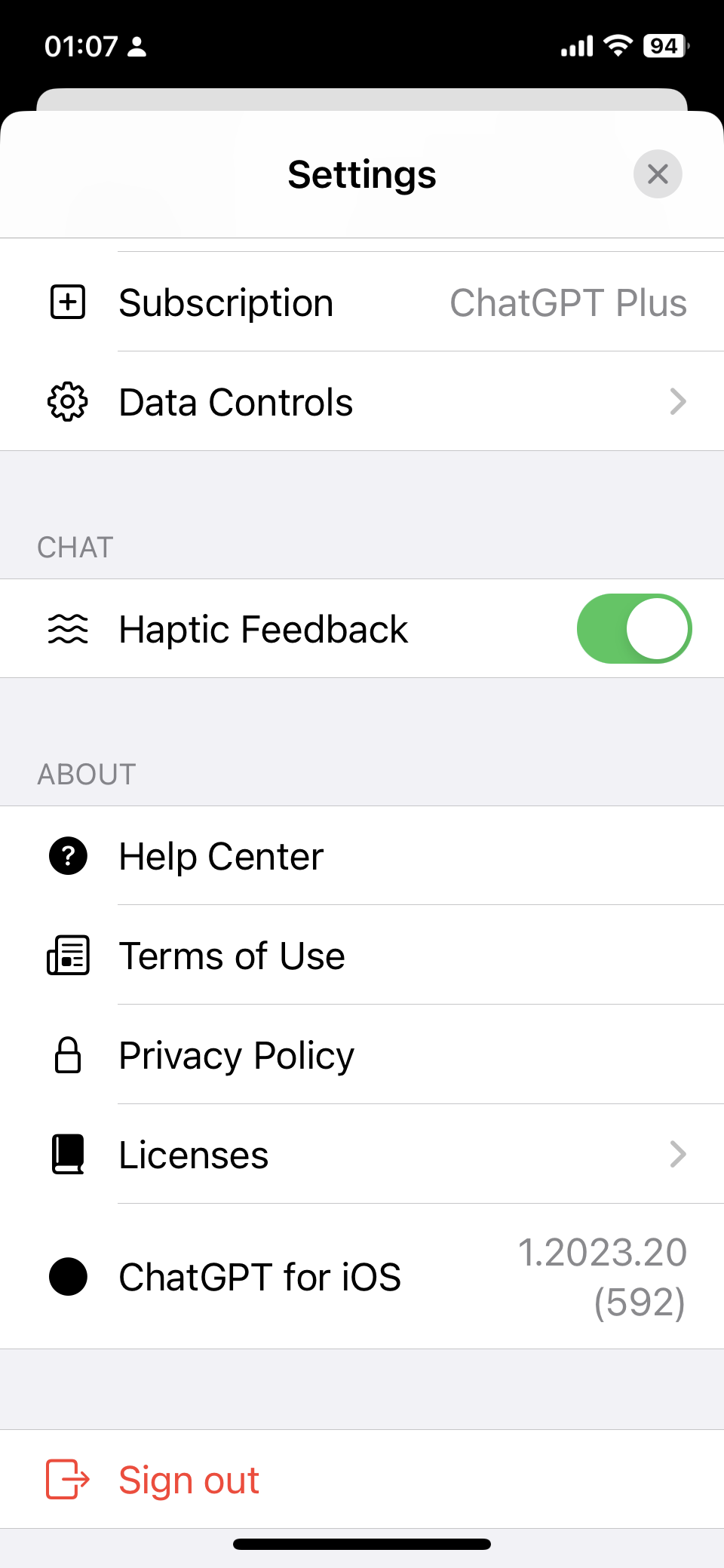Click the Haptic Feedback waves icon
The height and width of the screenshot is (1568, 724).
68,628
